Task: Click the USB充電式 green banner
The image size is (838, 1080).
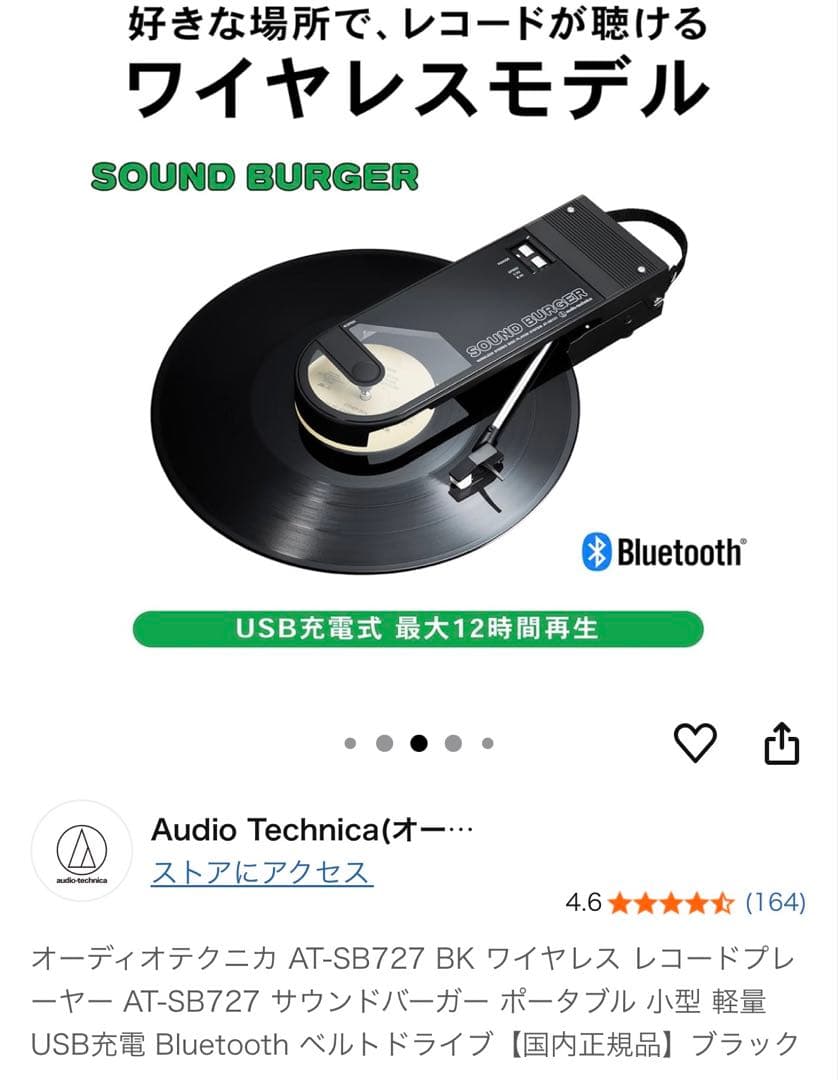Action: click(419, 629)
